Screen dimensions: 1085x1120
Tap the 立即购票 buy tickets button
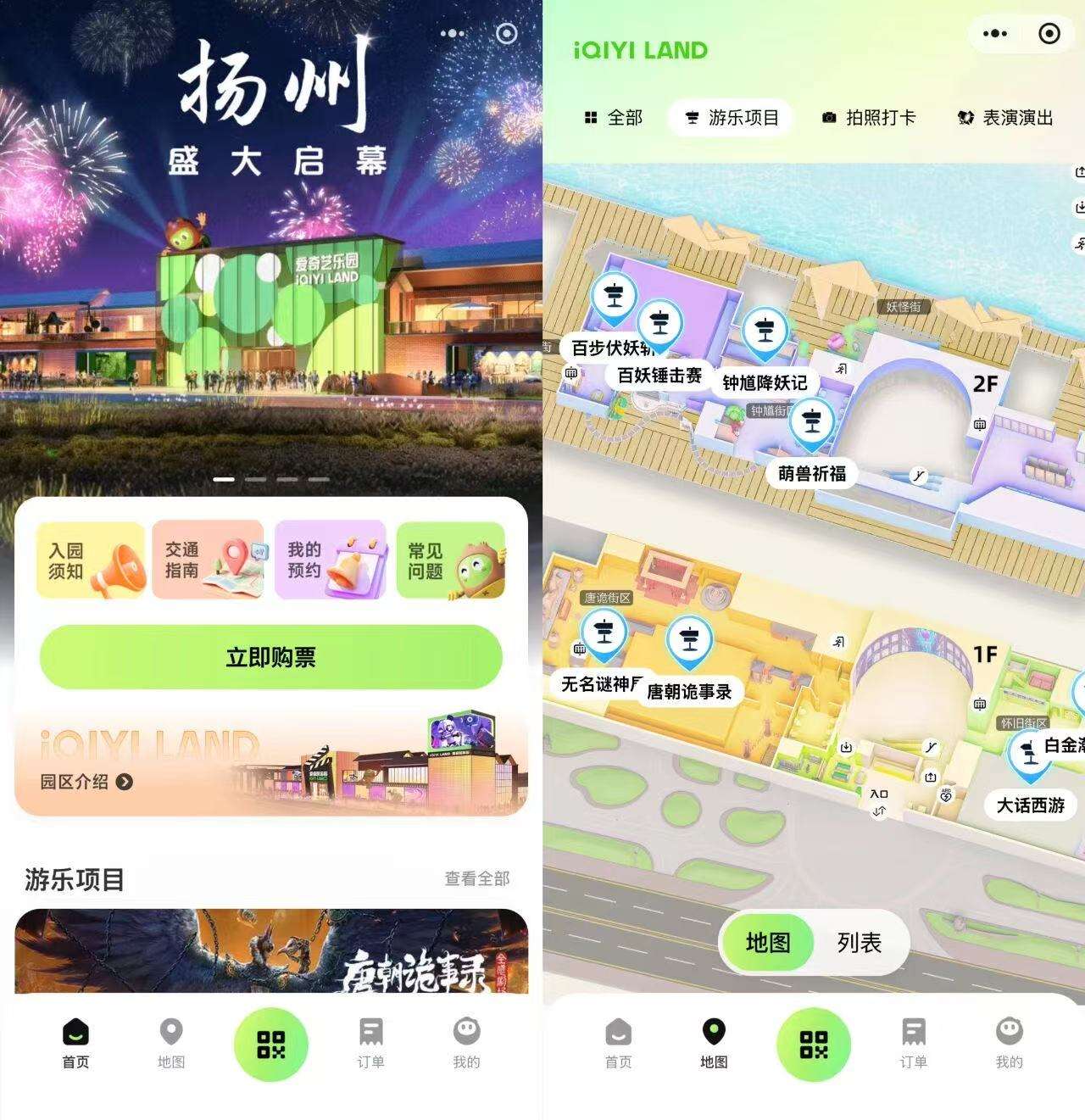pyautogui.click(x=271, y=657)
